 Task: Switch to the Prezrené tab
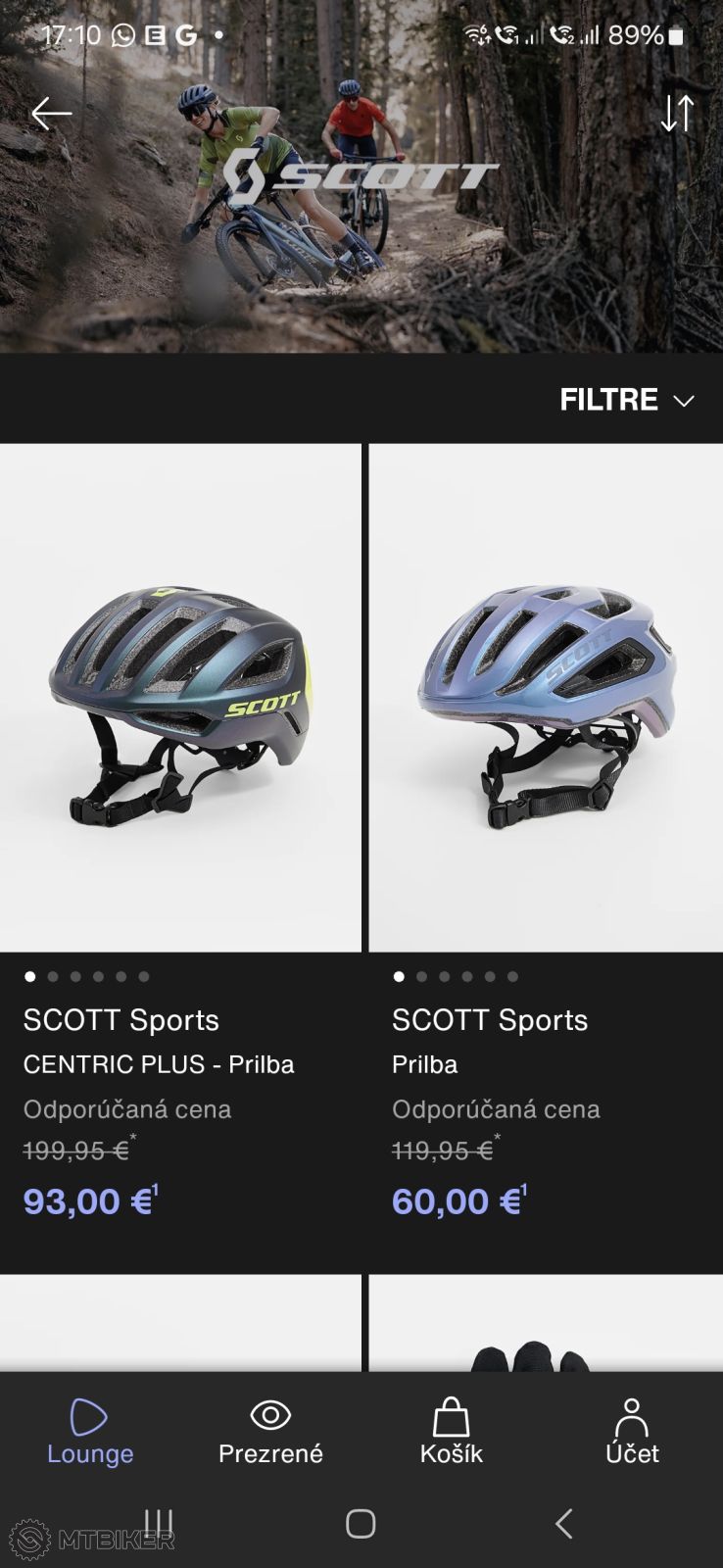[x=270, y=1432]
